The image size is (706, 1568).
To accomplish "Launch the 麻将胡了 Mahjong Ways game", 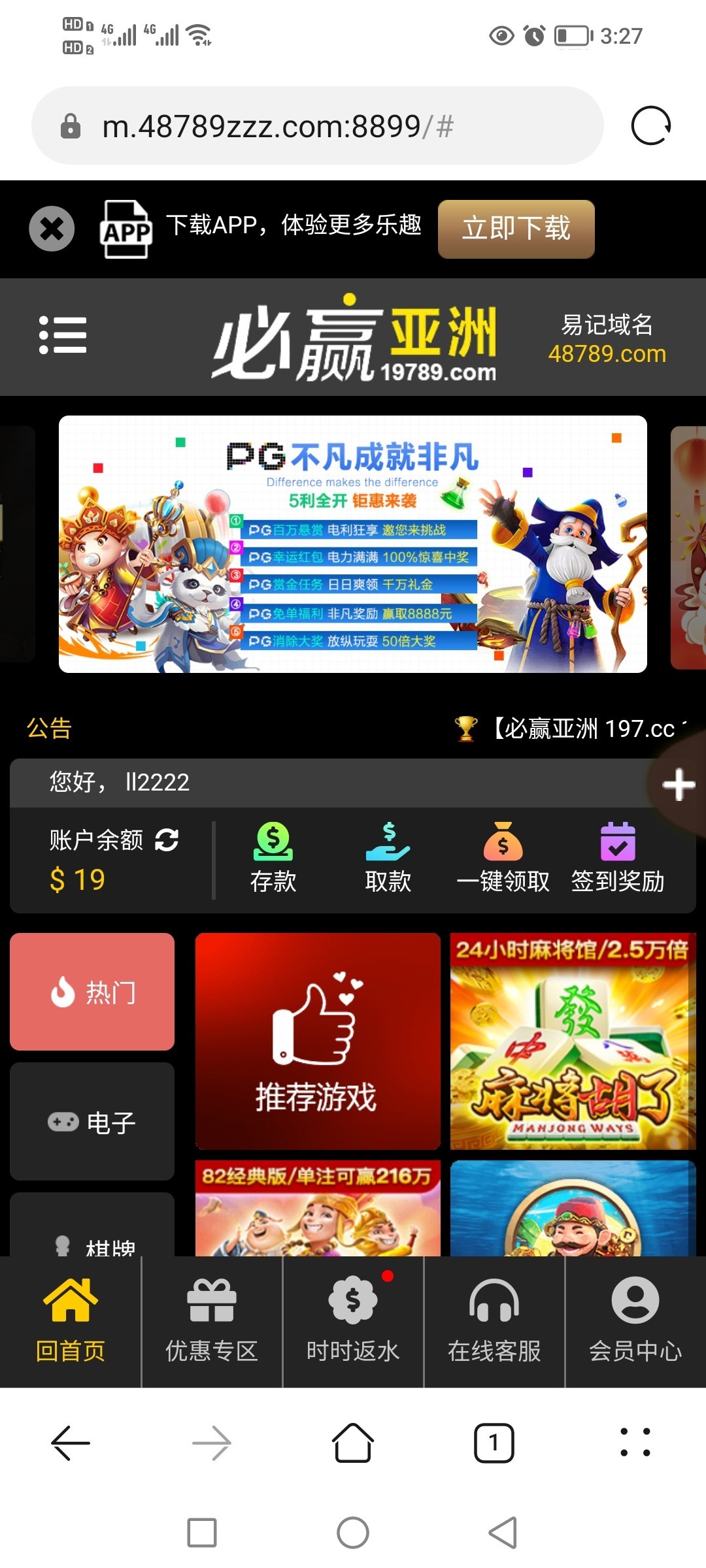I will 573,1041.
